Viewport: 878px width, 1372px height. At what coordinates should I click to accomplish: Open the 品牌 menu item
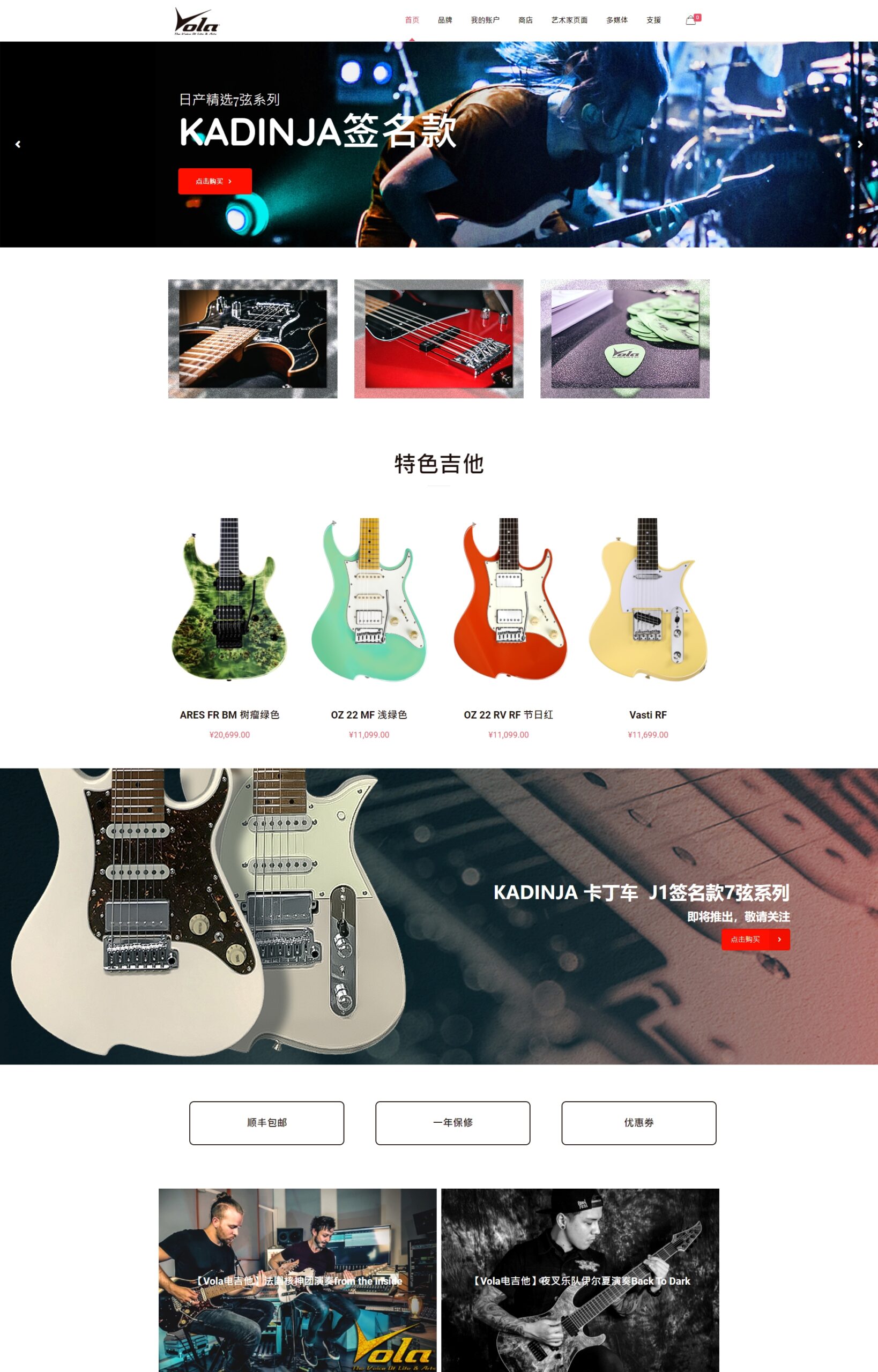point(445,20)
